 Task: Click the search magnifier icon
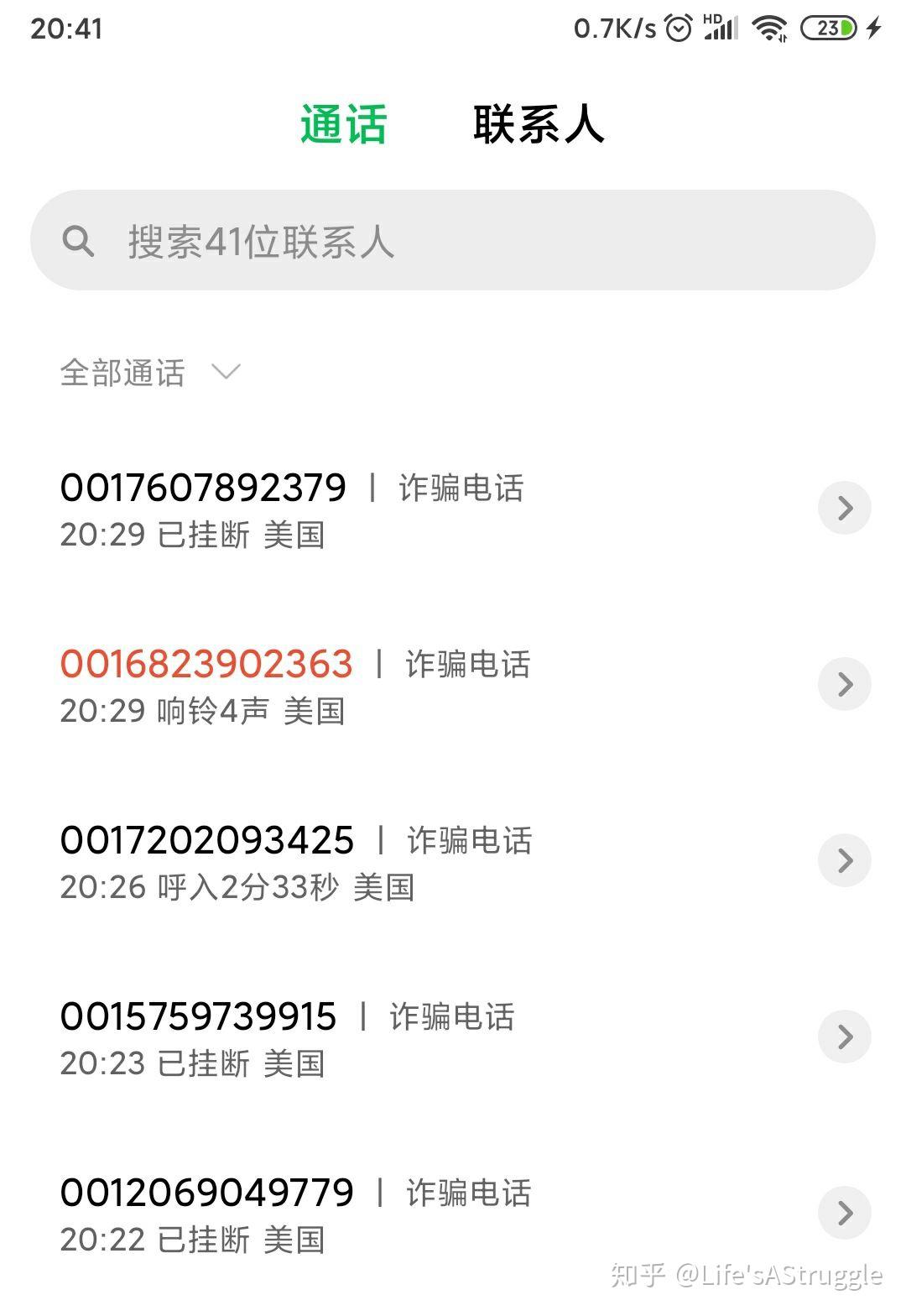coord(77,243)
